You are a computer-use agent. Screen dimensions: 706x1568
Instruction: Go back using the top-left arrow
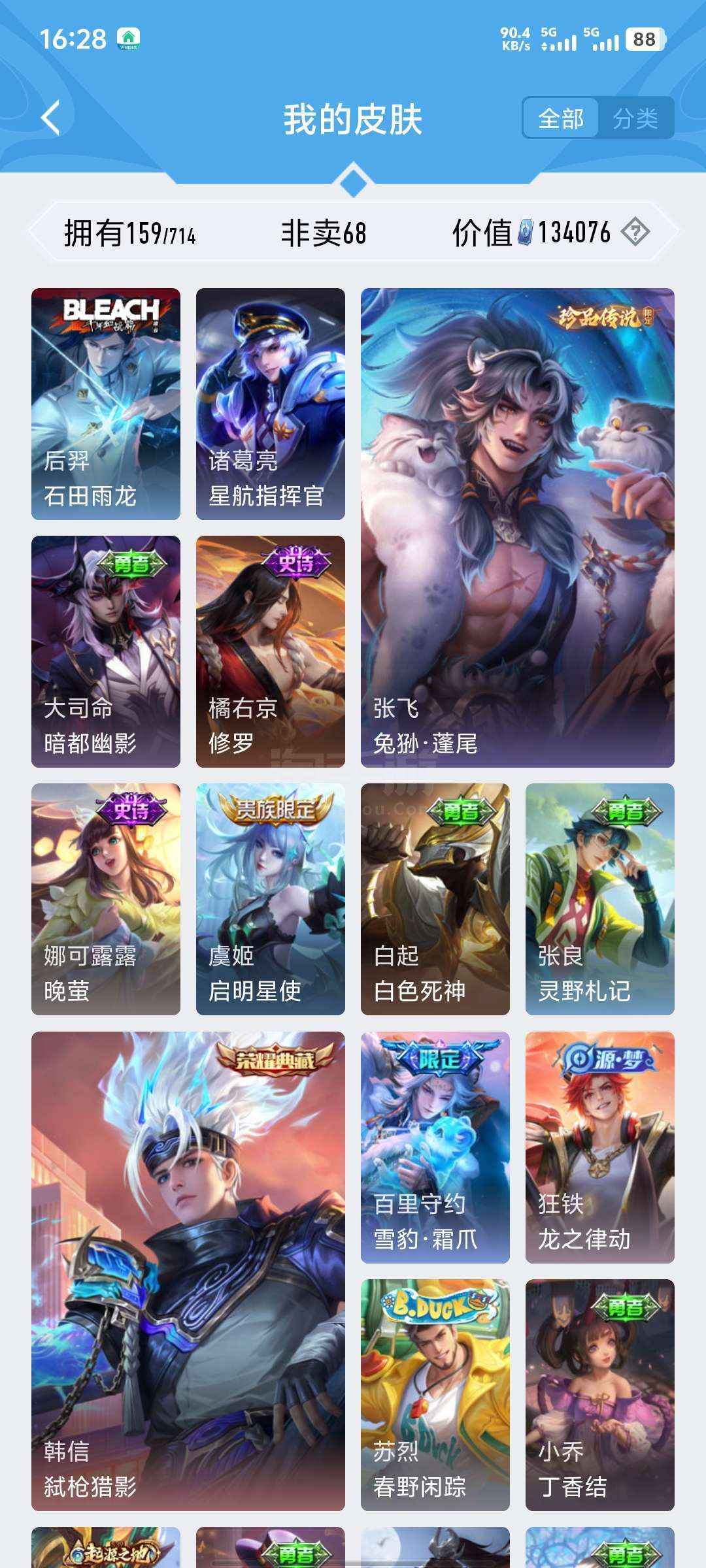click(51, 118)
